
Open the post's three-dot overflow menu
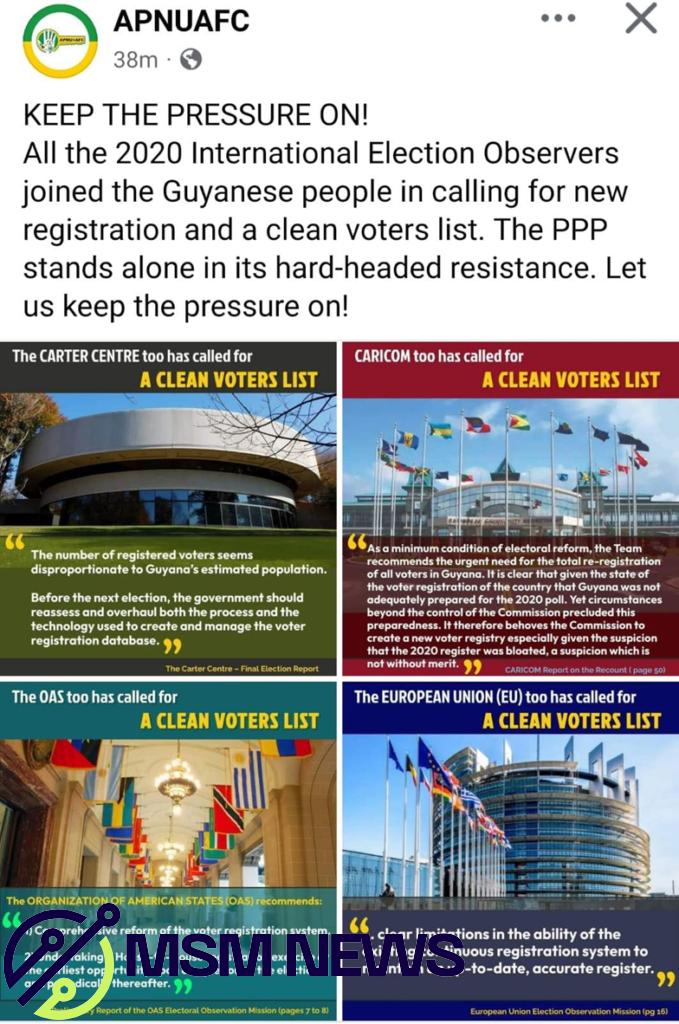tap(557, 18)
